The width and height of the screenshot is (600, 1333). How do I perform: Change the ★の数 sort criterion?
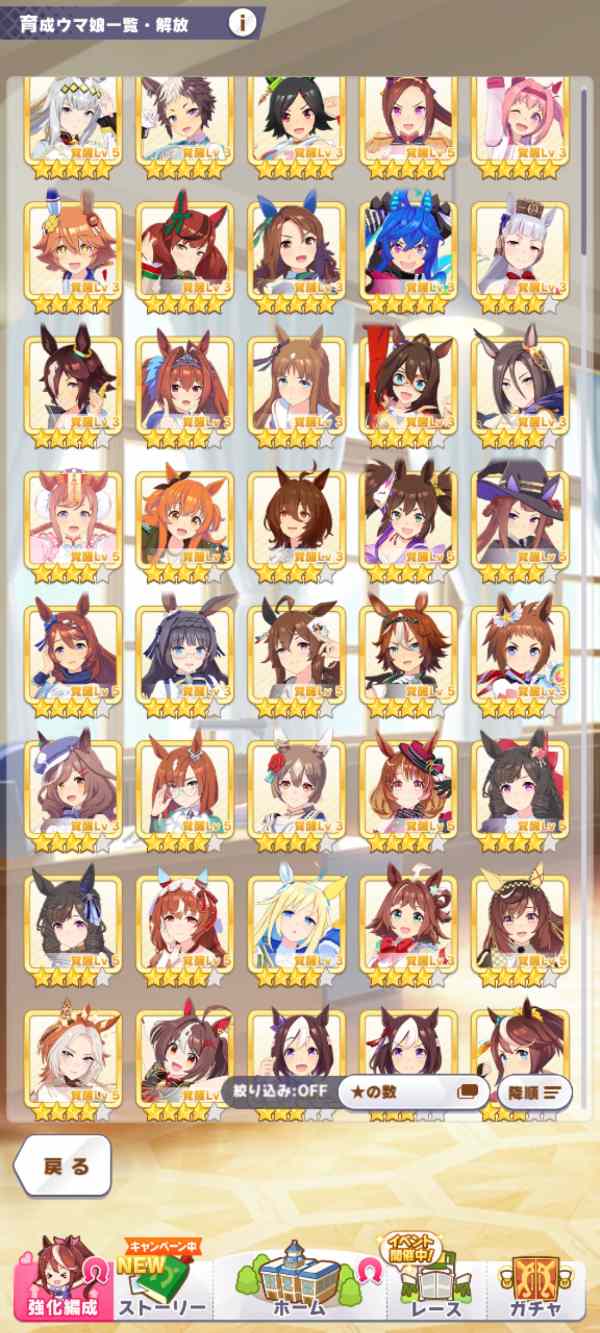point(412,1091)
